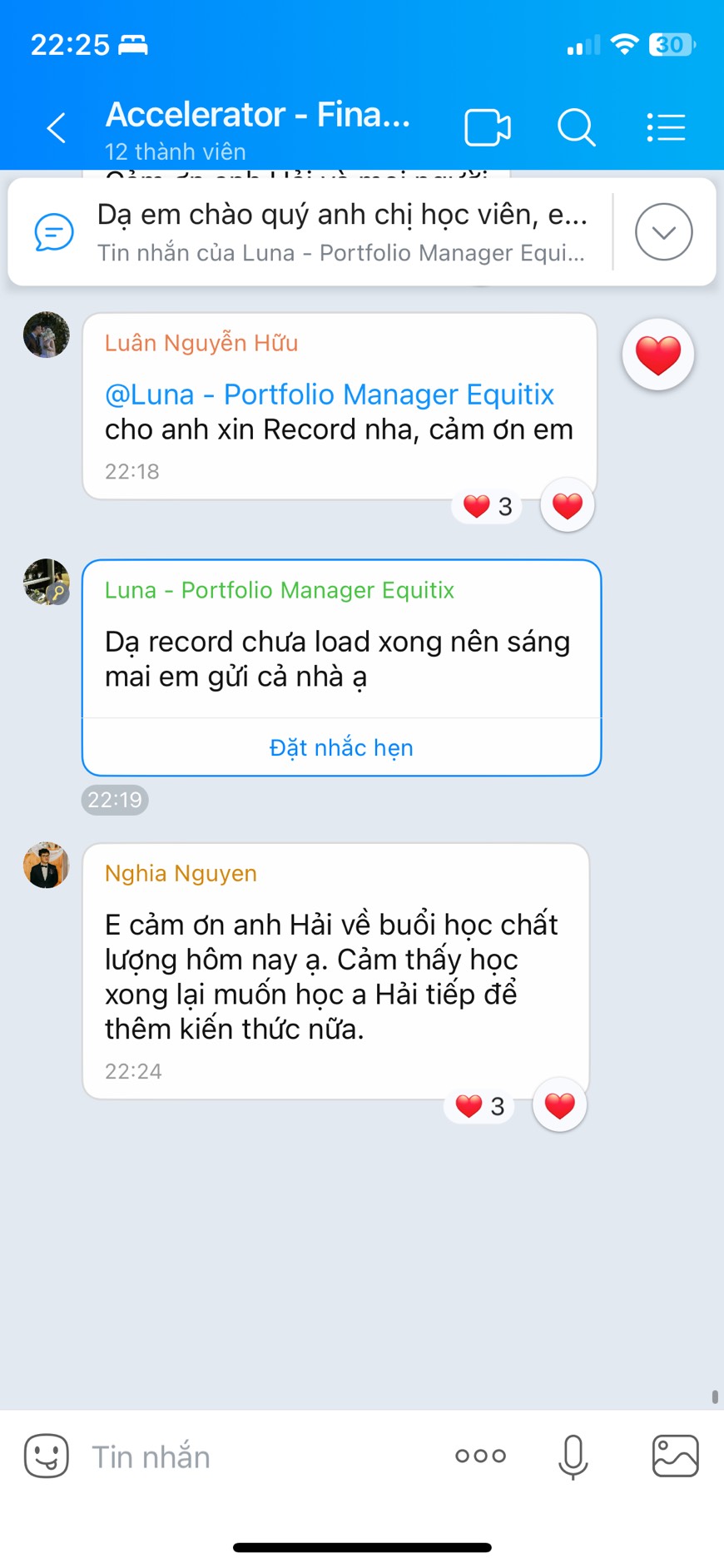724x1568 pixels.
Task: Open the sticker and emoji picker
Action: 46,1456
